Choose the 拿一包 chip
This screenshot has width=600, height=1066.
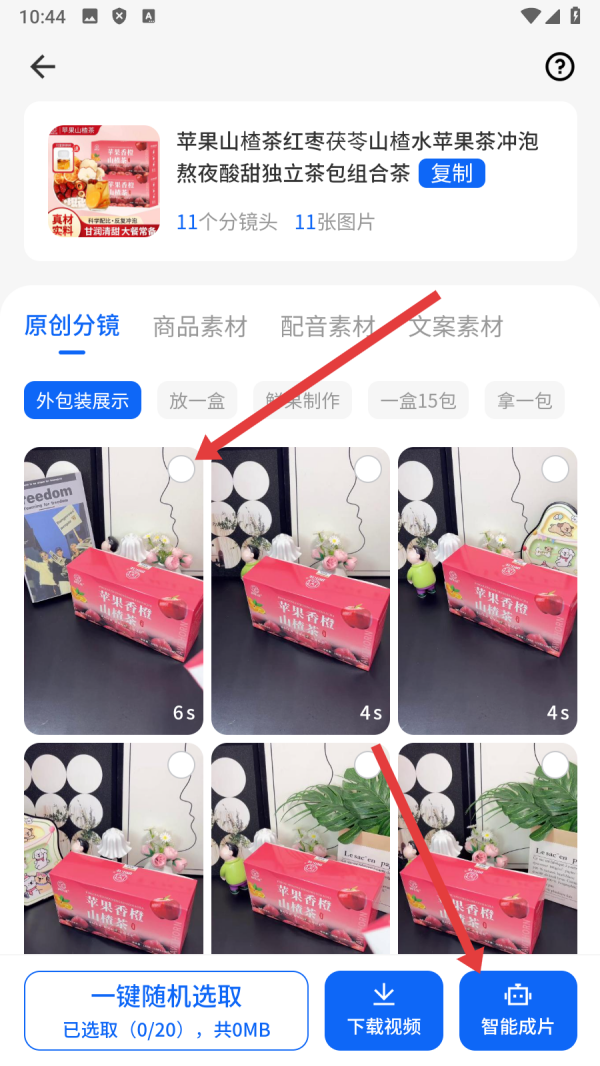tap(524, 401)
